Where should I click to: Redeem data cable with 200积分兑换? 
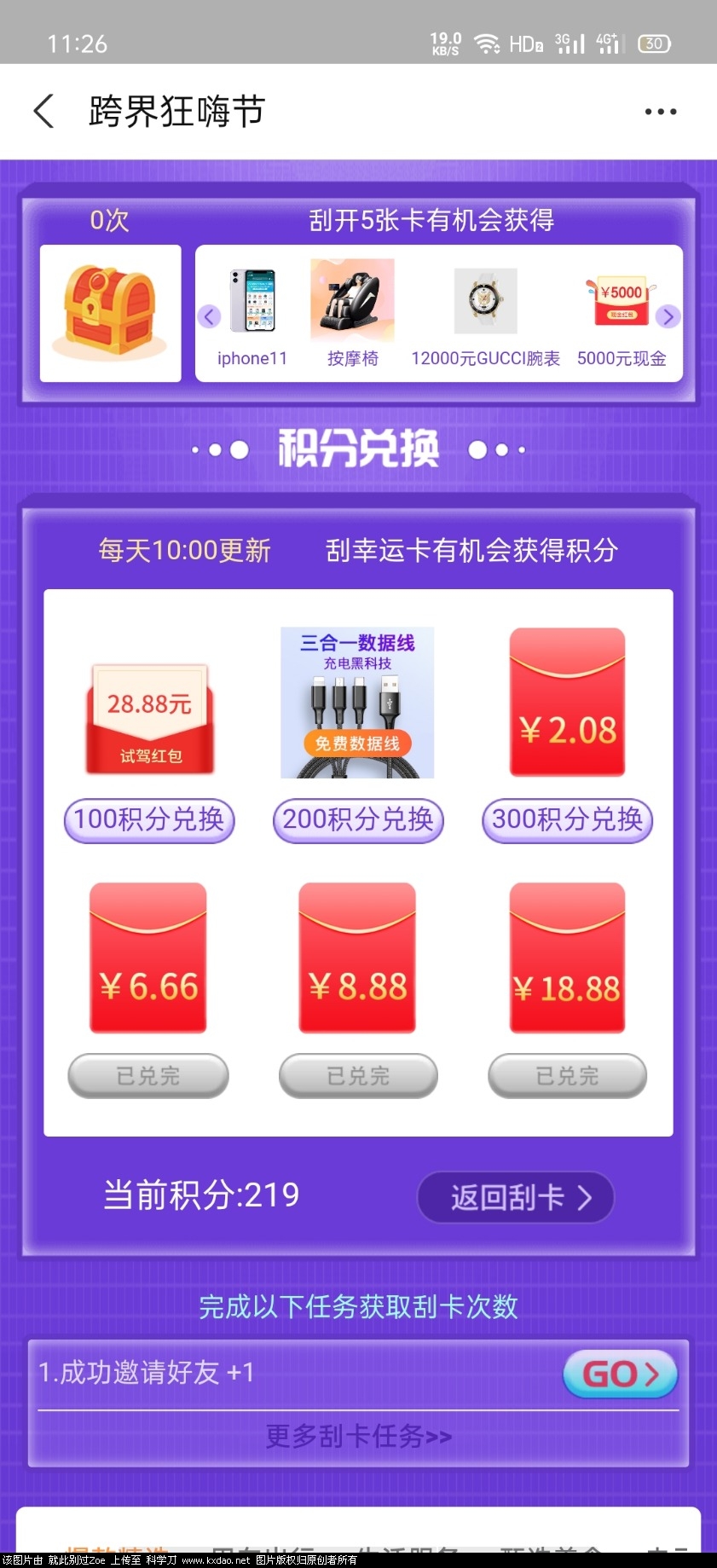(358, 820)
